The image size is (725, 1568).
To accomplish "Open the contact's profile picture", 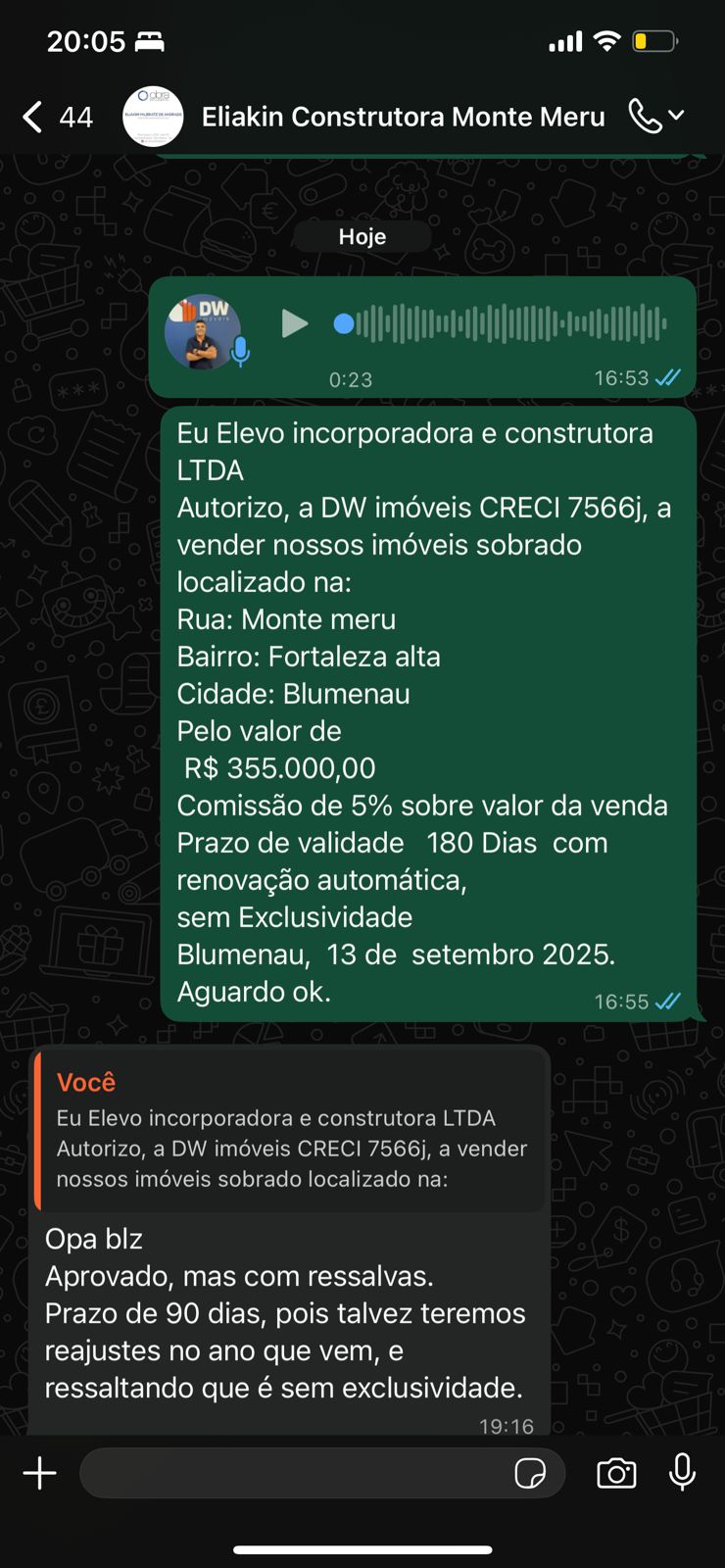I will (153, 117).
